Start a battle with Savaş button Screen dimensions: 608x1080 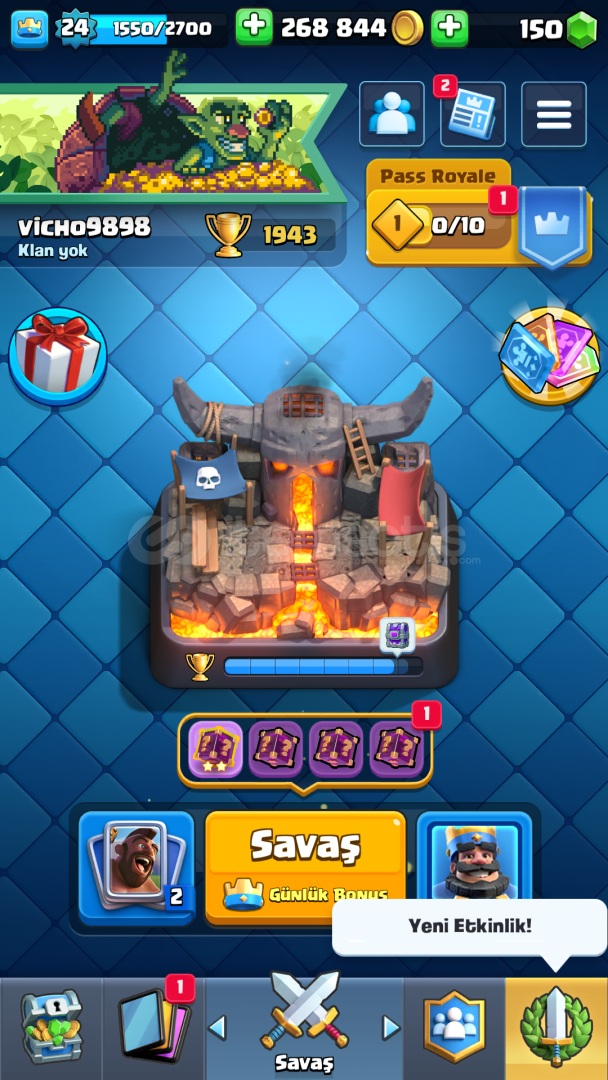point(305,866)
